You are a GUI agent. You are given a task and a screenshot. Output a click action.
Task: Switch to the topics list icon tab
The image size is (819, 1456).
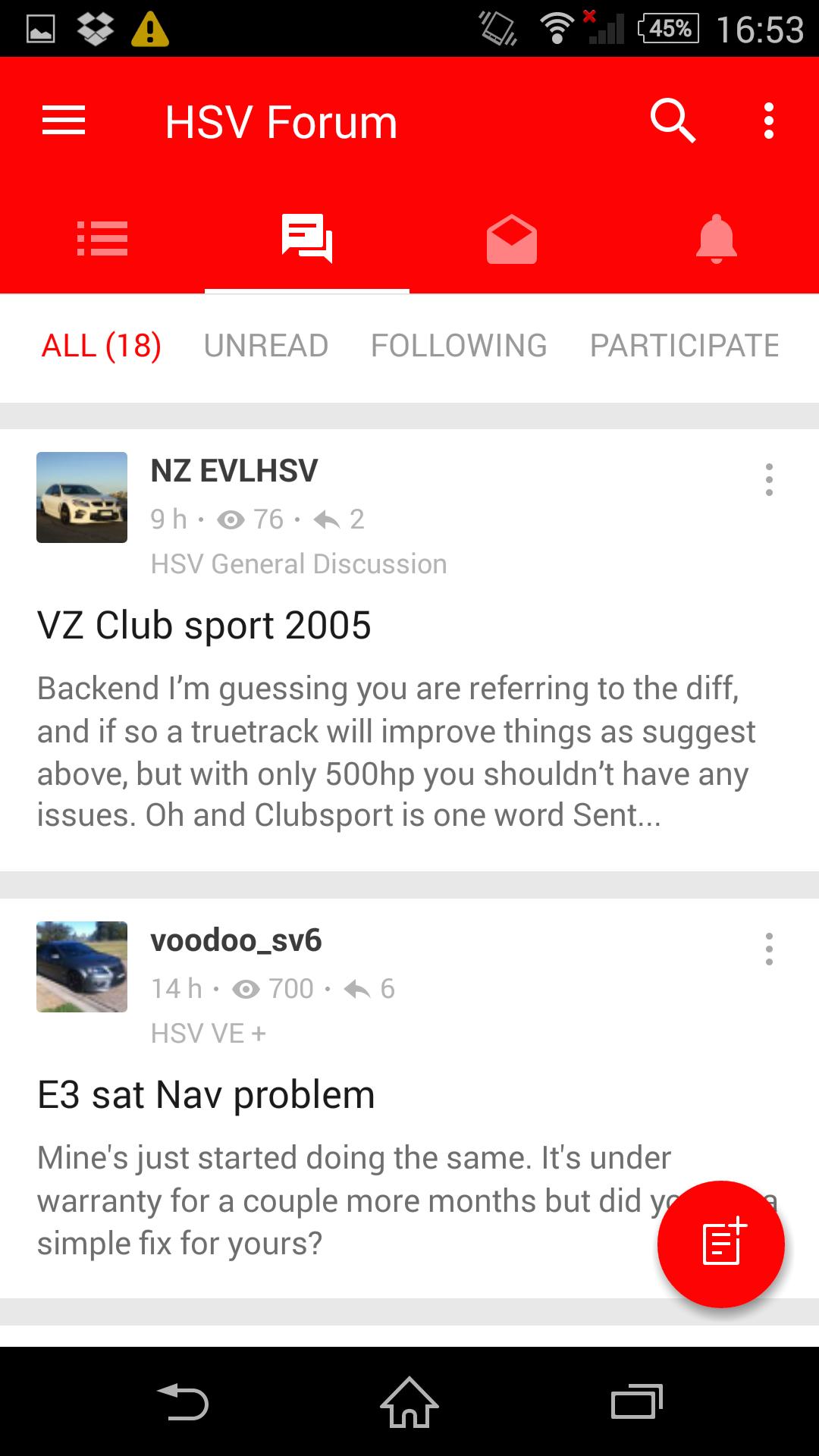tap(102, 238)
